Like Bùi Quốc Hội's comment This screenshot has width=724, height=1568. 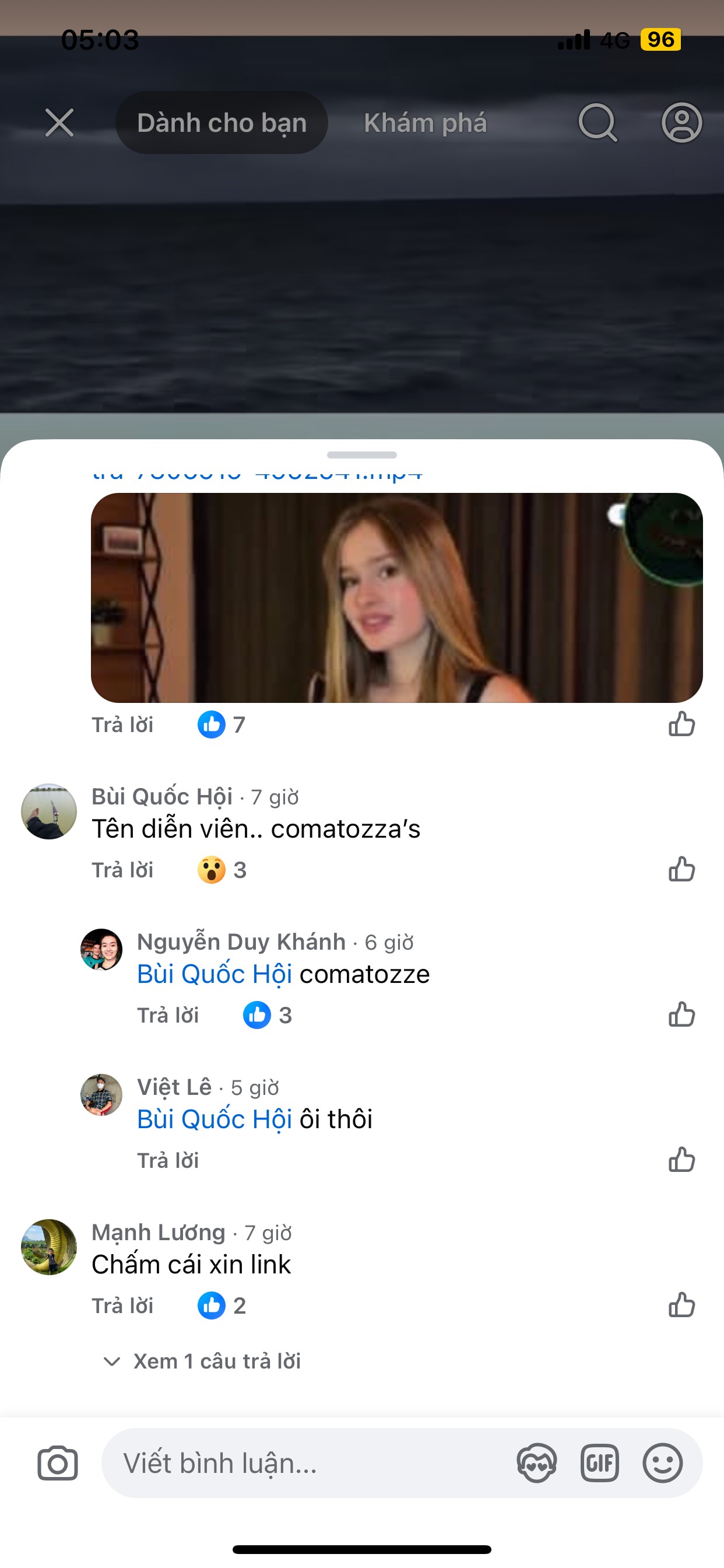pyautogui.click(x=681, y=869)
